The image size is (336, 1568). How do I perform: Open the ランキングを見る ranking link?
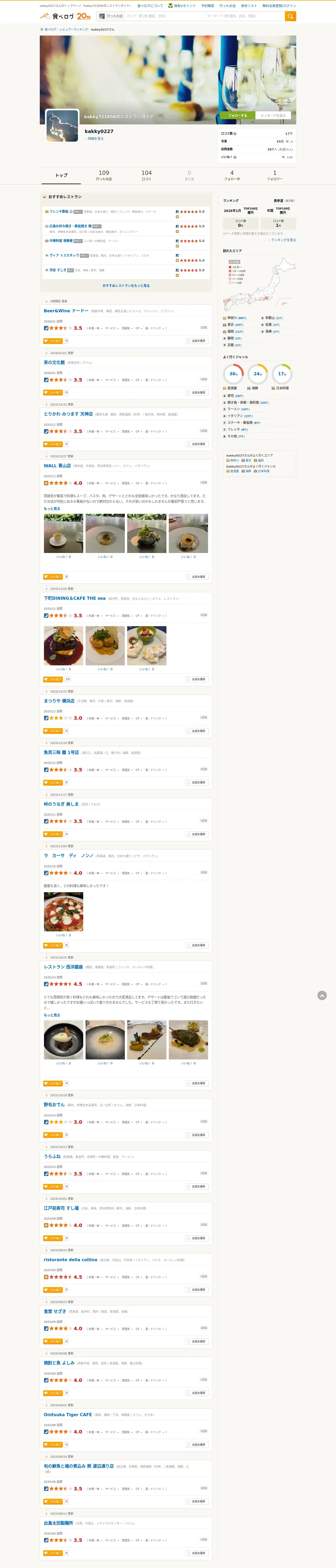tap(283, 240)
